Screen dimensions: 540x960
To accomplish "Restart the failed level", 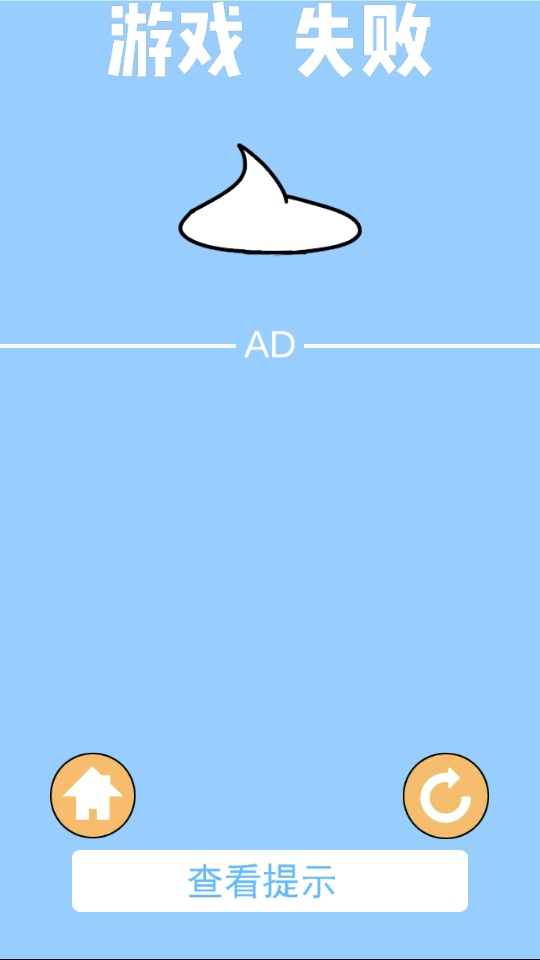I will pos(446,795).
